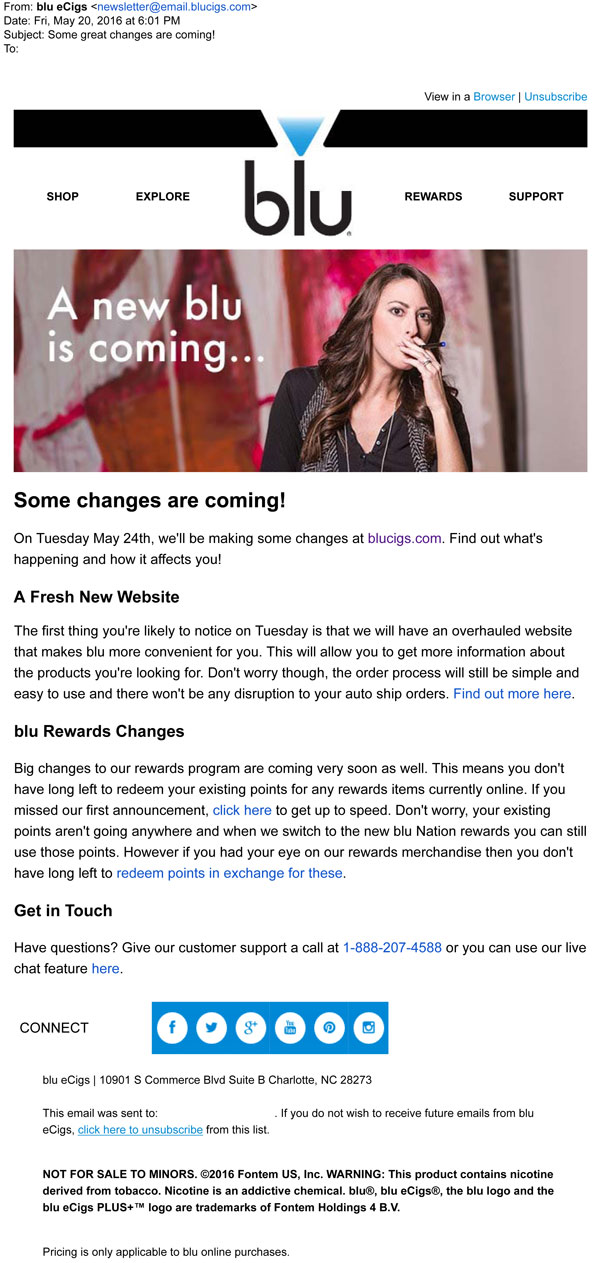This screenshot has height=1263, width=600.
Task: Follow the blucigs.com link
Action: 404,538
